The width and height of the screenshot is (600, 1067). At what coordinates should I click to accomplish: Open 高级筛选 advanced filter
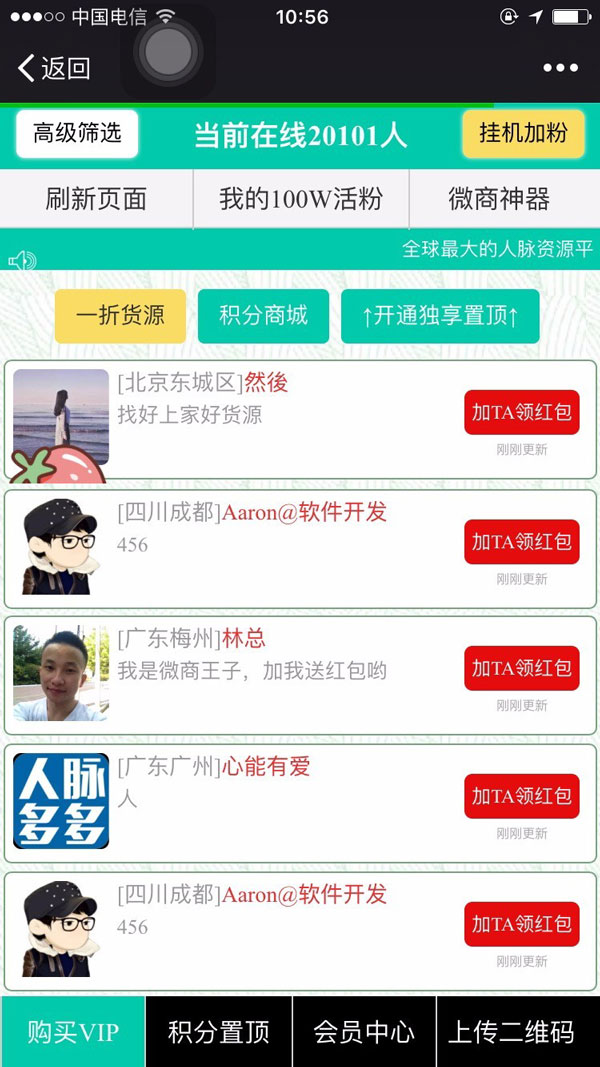[x=77, y=134]
